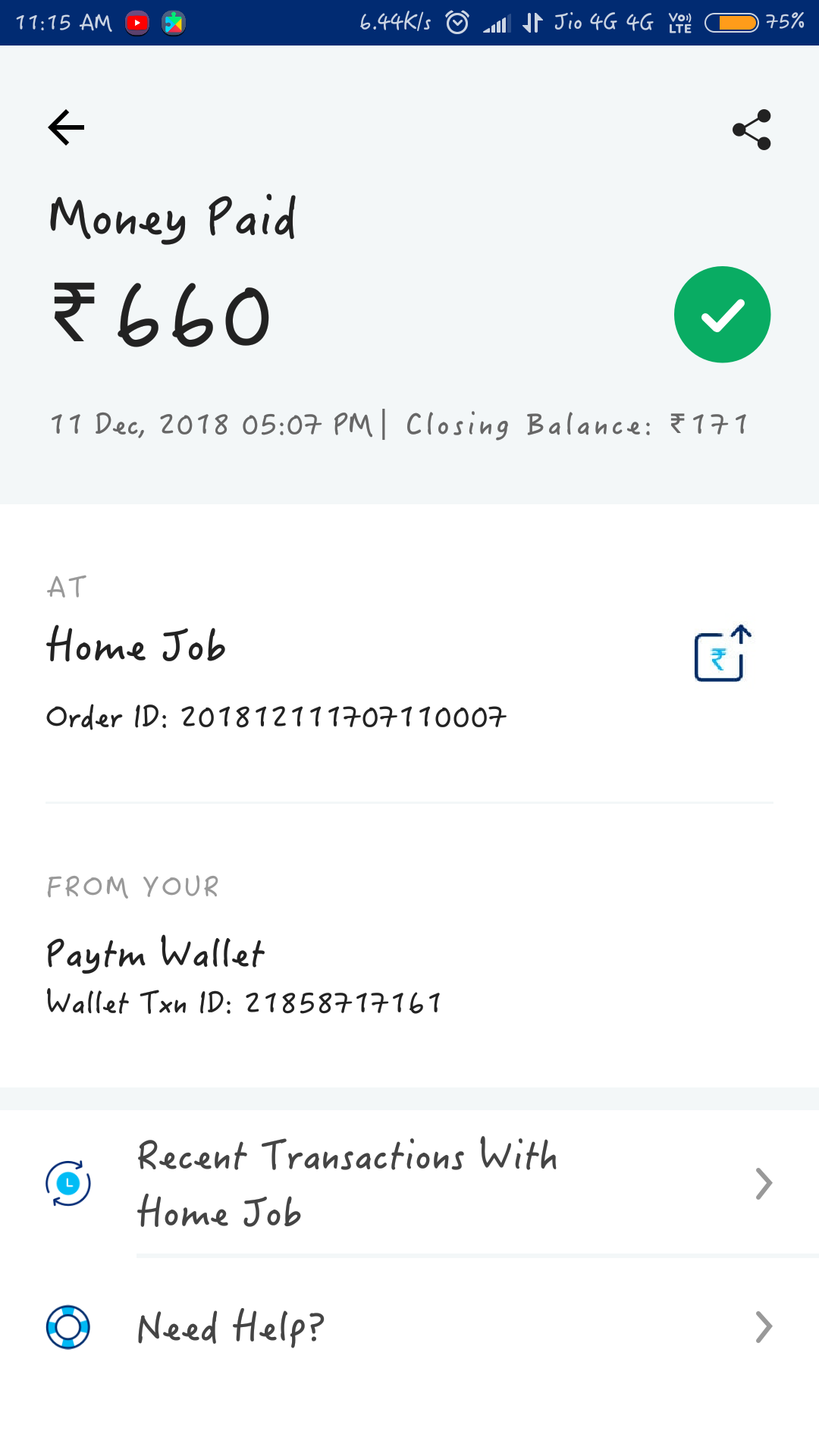Tap the pay-again rupee icon beside Home Job
The height and width of the screenshot is (1456, 819).
point(722,654)
